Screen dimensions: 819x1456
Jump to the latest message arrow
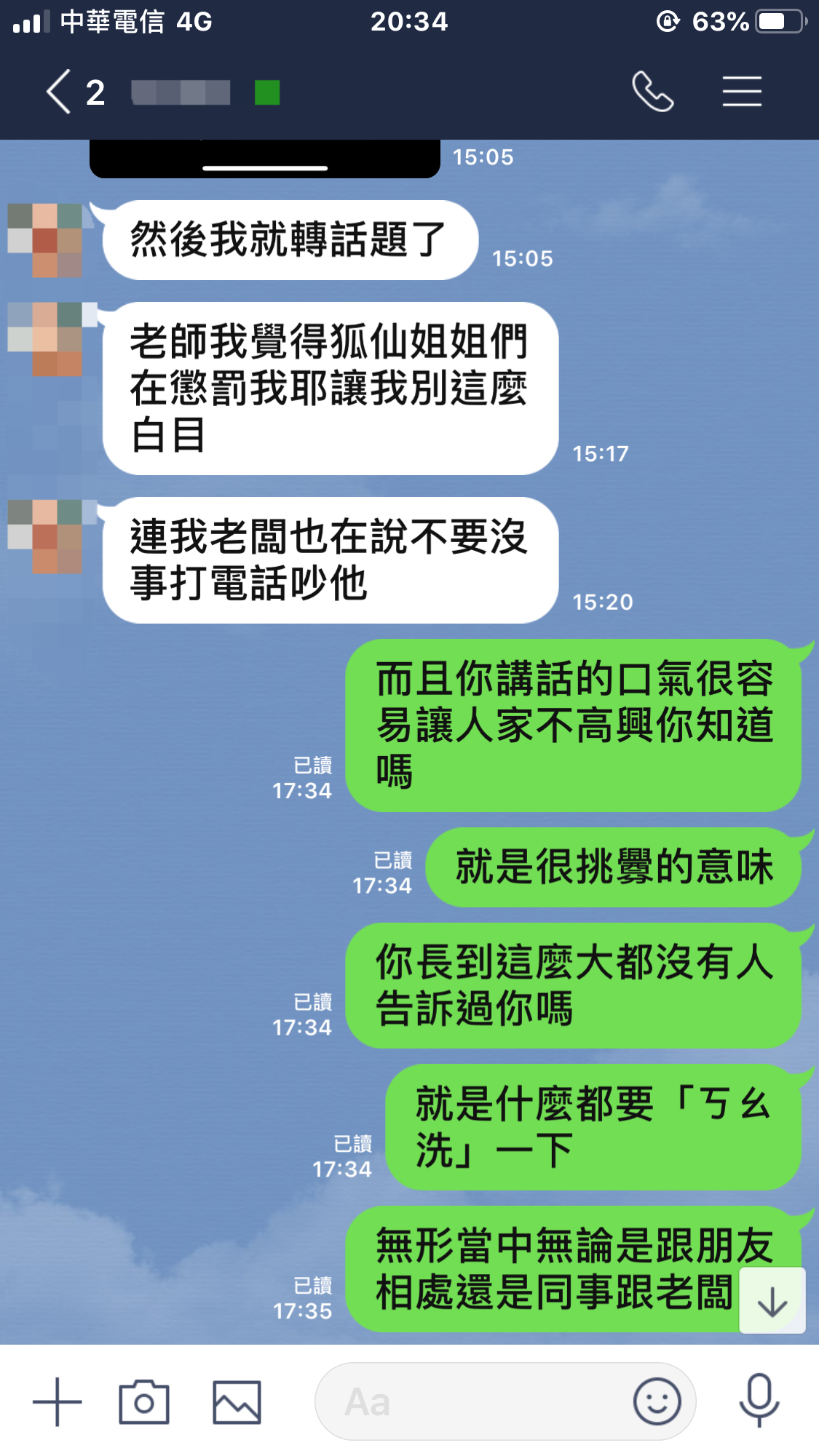tap(772, 1301)
